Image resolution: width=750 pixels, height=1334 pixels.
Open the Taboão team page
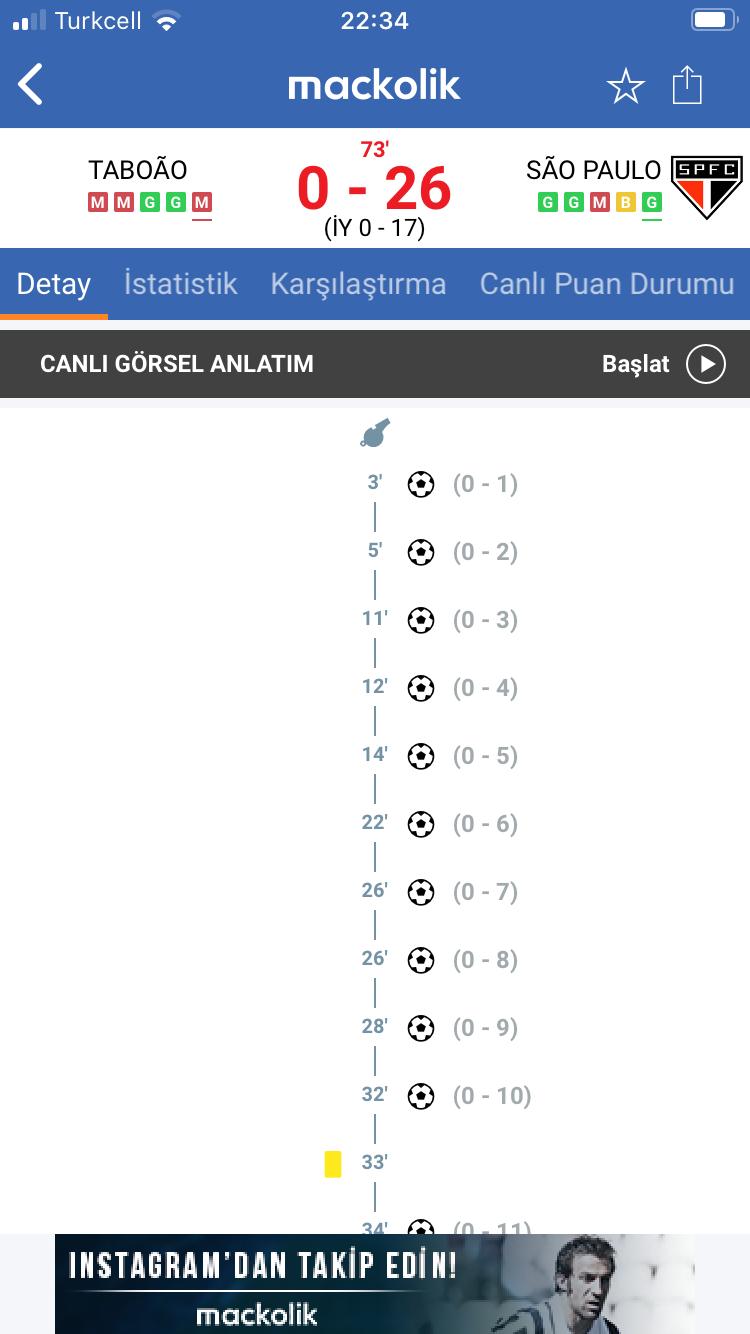138,170
